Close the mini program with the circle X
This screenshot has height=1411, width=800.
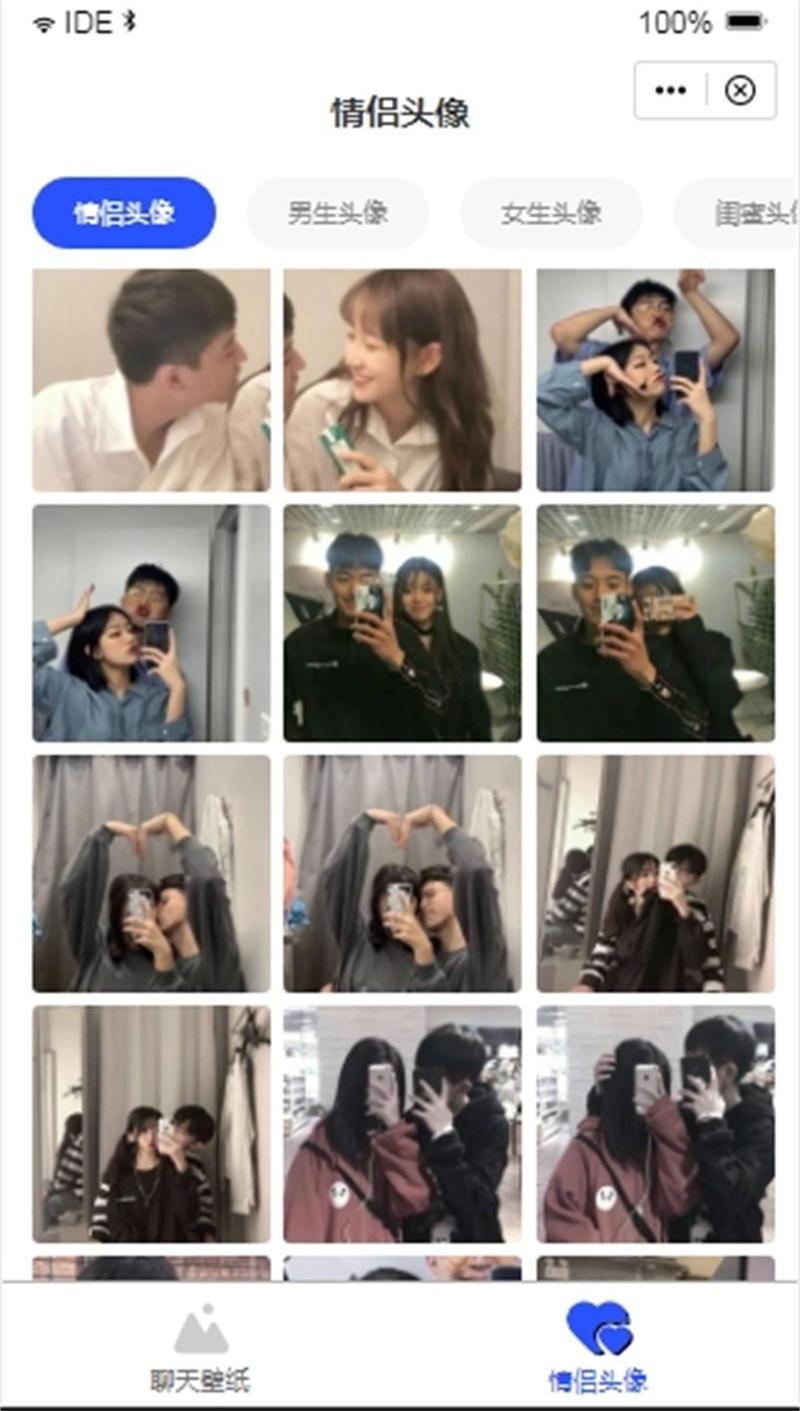coord(740,91)
